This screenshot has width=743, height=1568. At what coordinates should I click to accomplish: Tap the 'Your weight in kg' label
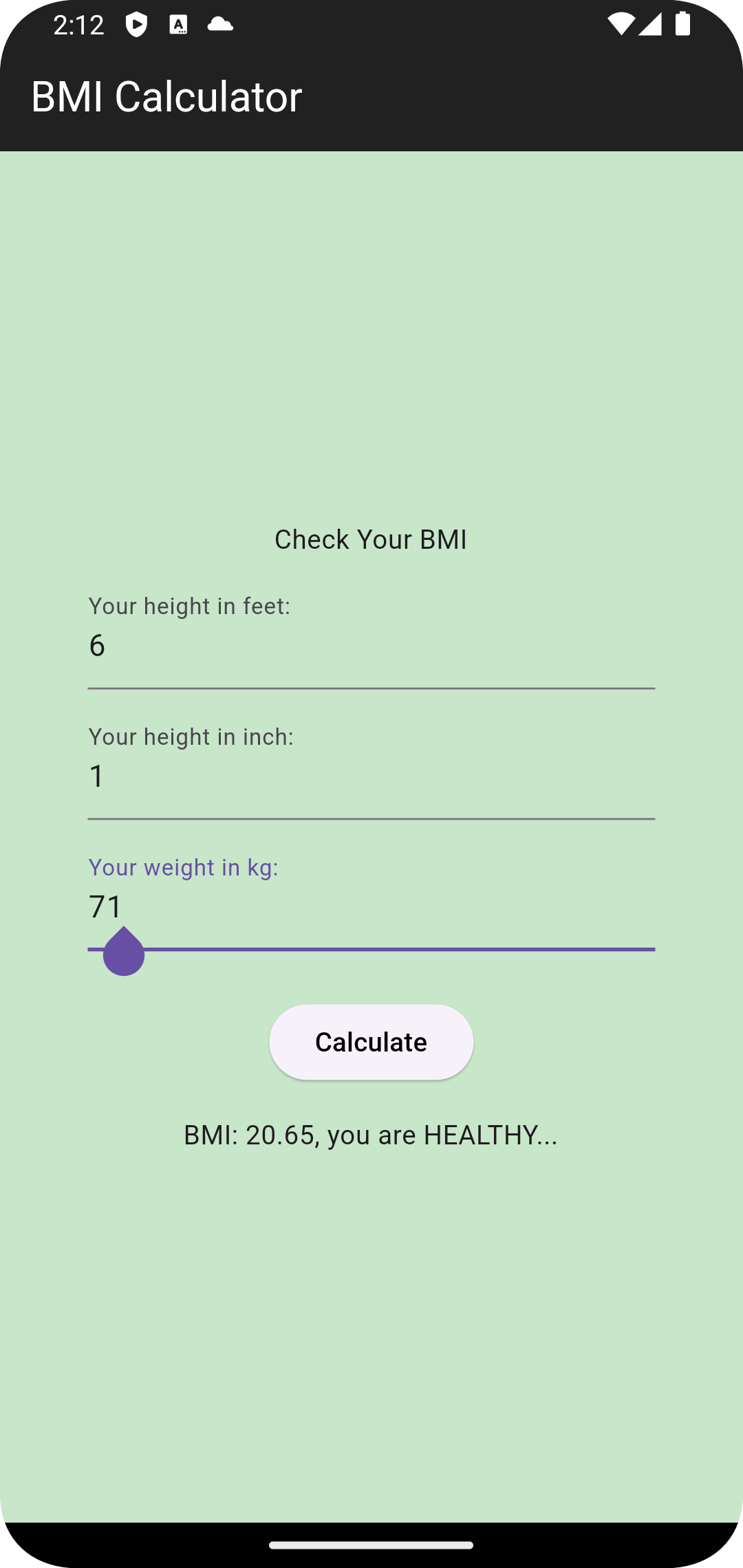tap(183, 867)
